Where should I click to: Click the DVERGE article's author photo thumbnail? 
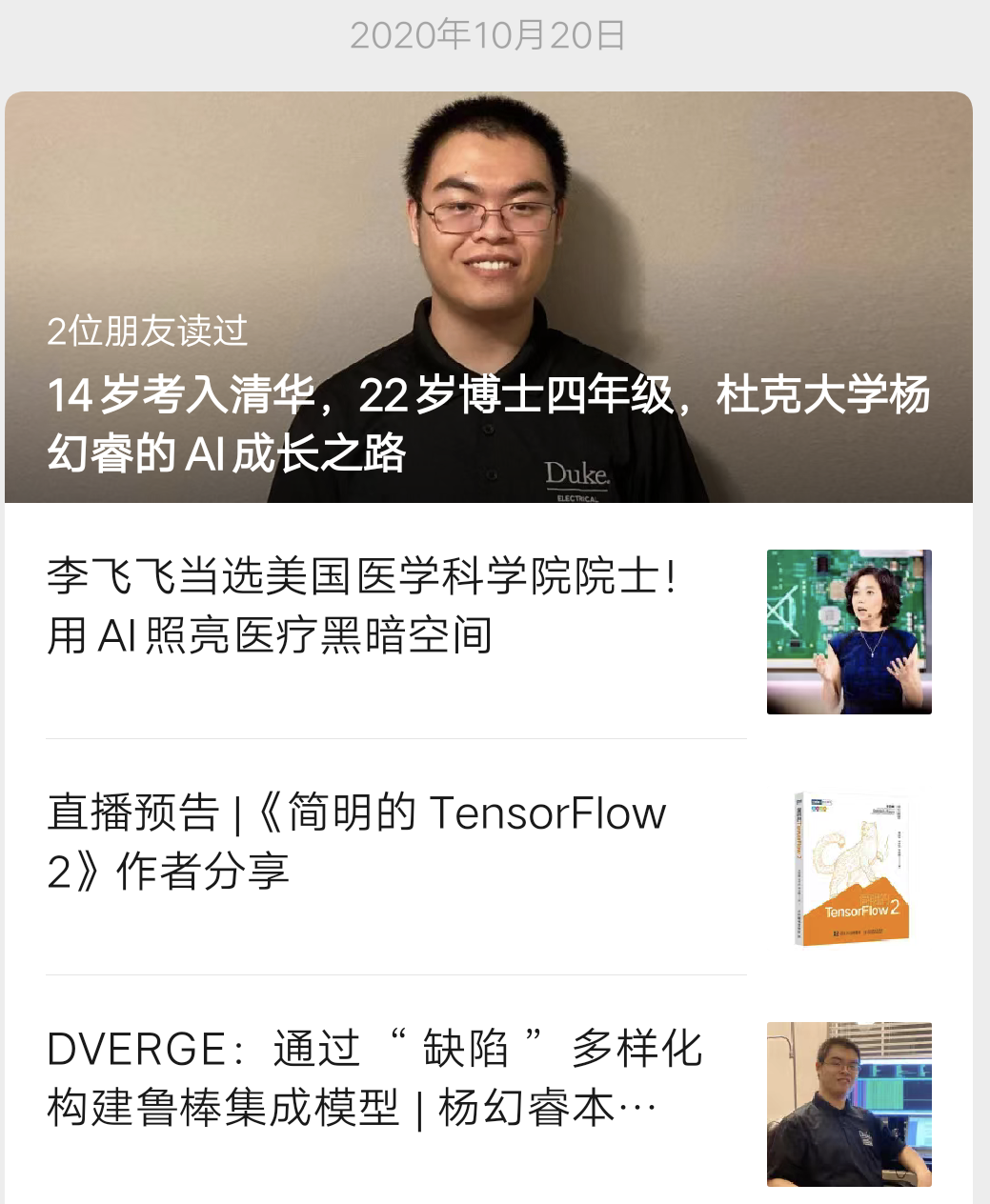(848, 1103)
